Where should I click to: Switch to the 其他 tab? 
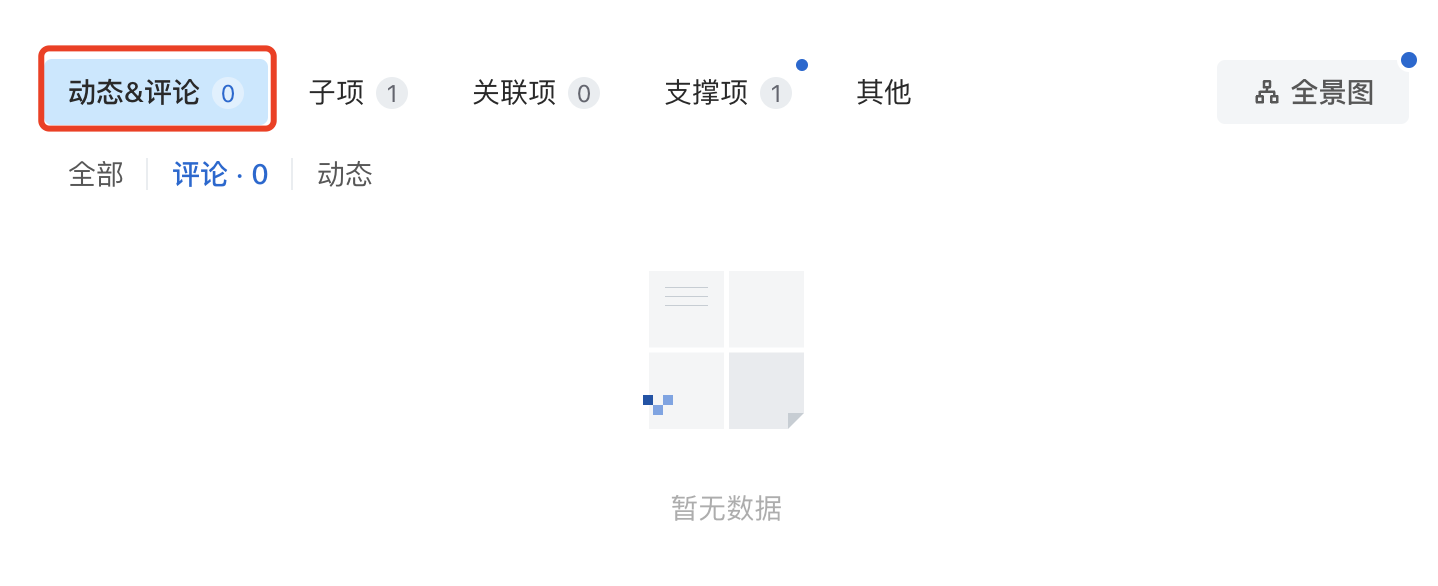883,93
